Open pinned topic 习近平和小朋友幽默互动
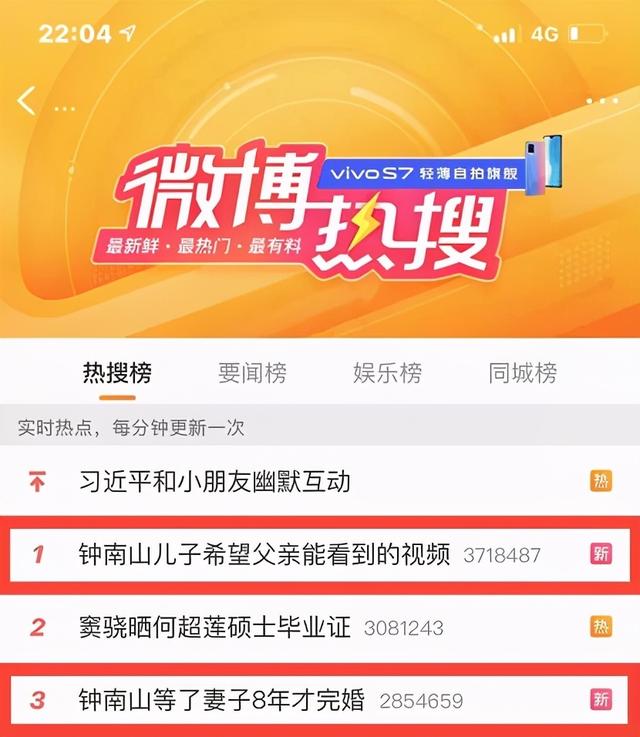Screen dimensions: 640x737 [215, 481]
